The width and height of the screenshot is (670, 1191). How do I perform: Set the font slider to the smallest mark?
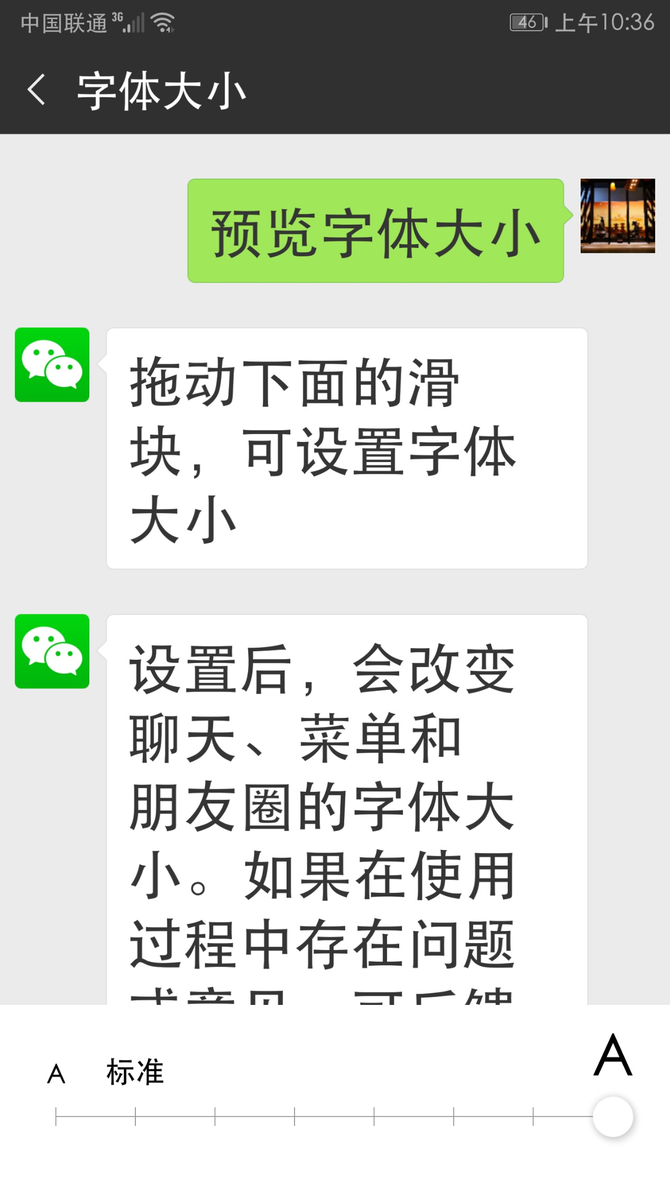point(56,1116)
